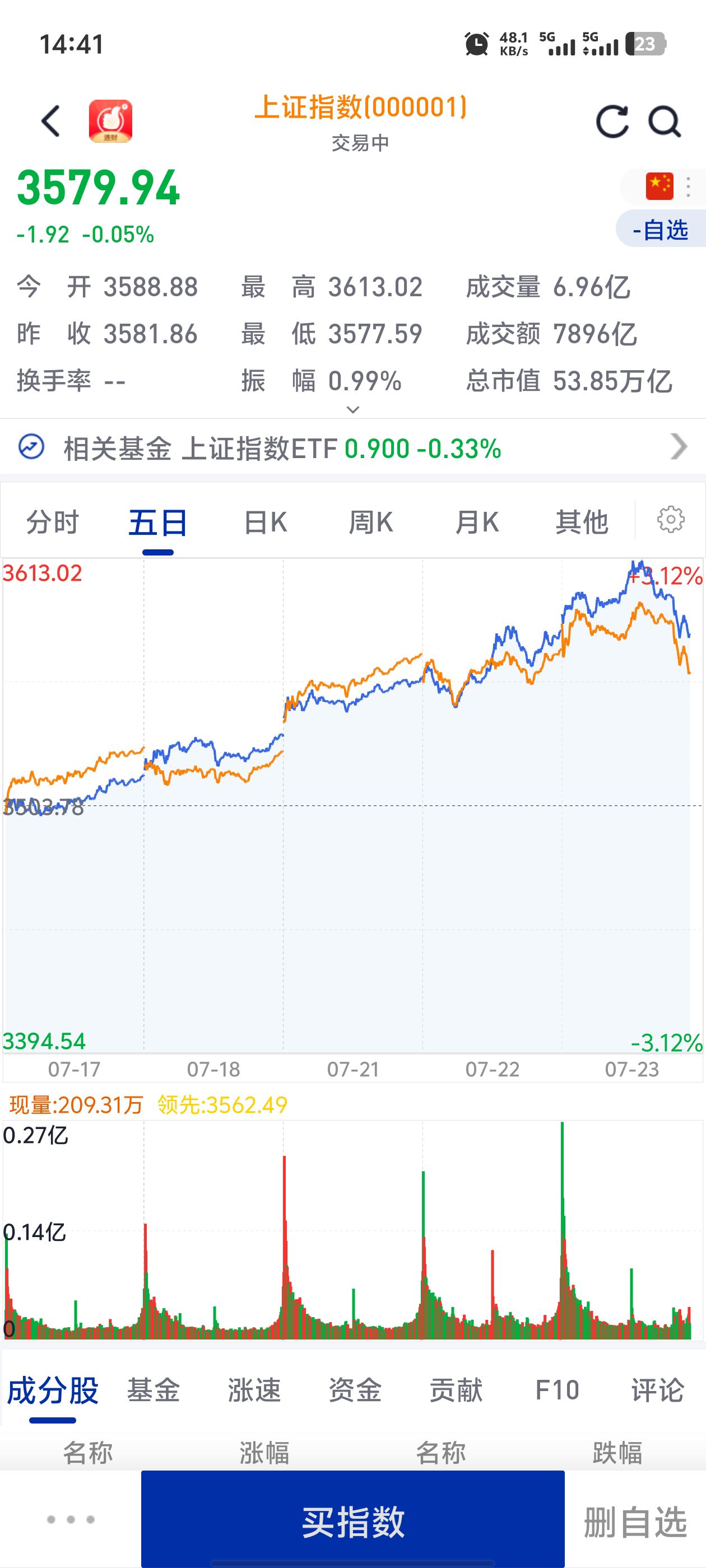Switch to the 基金 section tab
706x1568 pixels.
click(x=154, y=1391)
